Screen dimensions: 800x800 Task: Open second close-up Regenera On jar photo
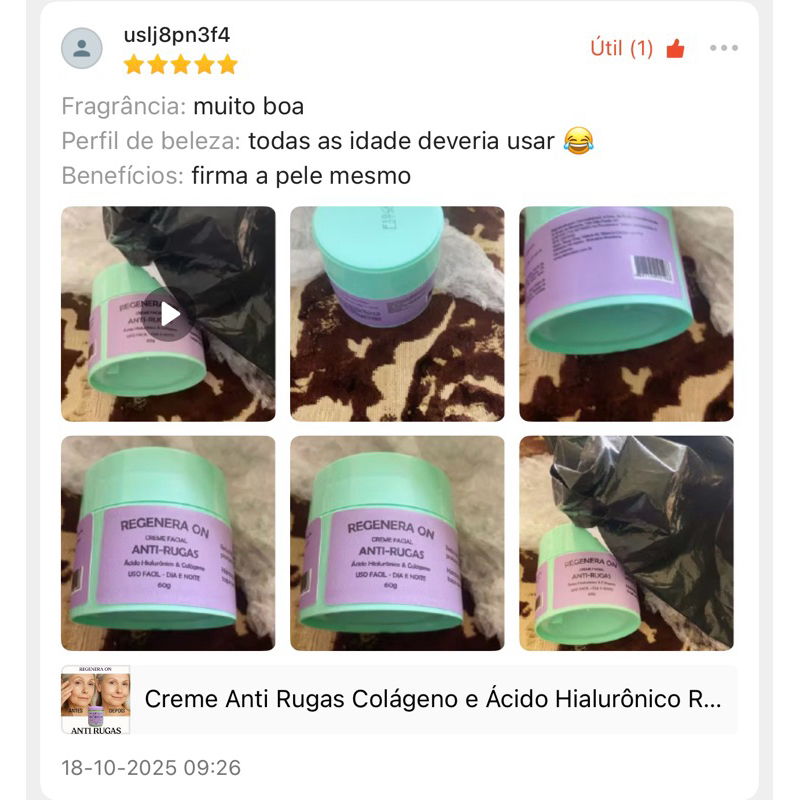pos(397,543)
